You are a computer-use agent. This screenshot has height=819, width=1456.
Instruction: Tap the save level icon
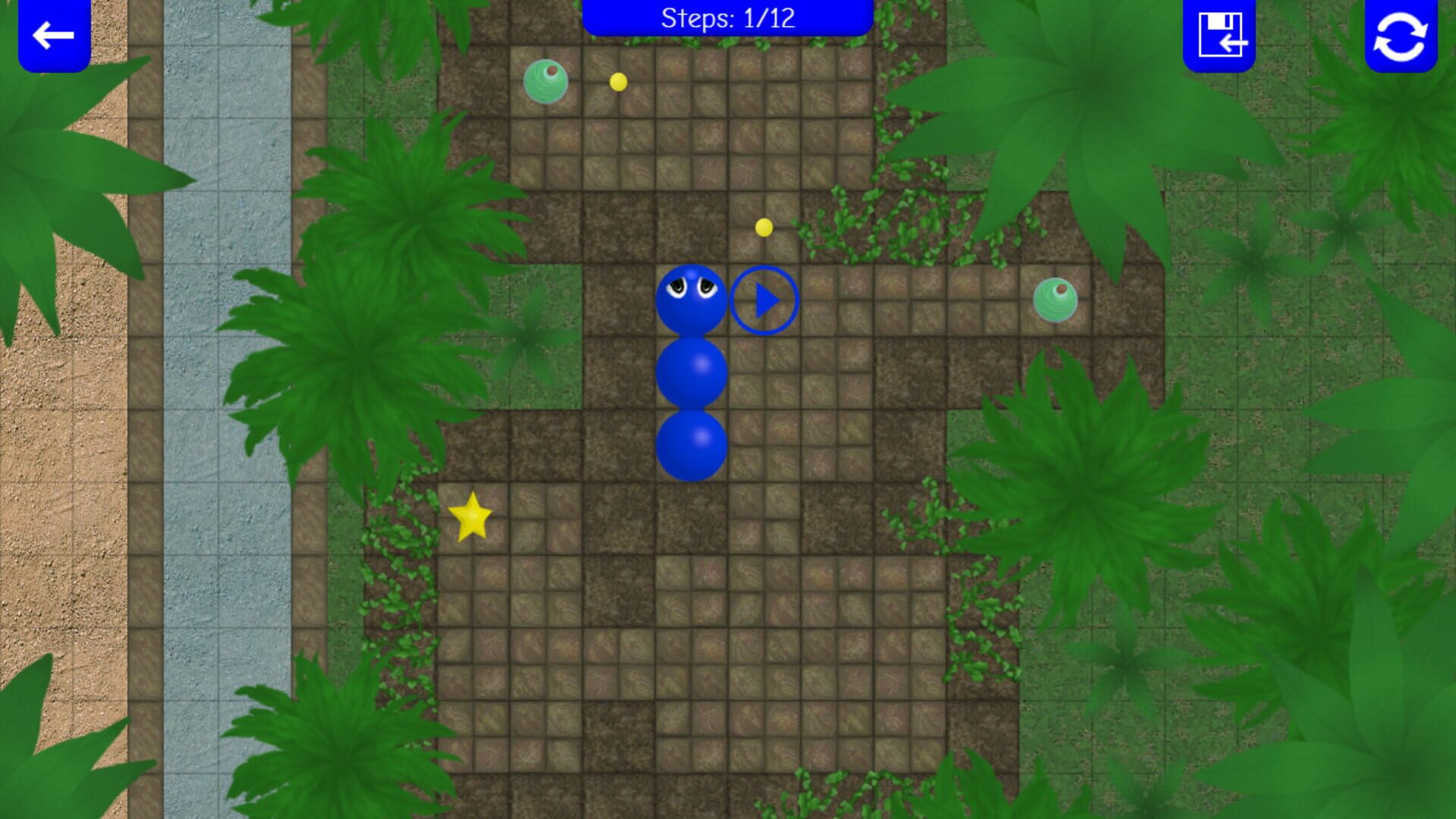[1219, 35]
